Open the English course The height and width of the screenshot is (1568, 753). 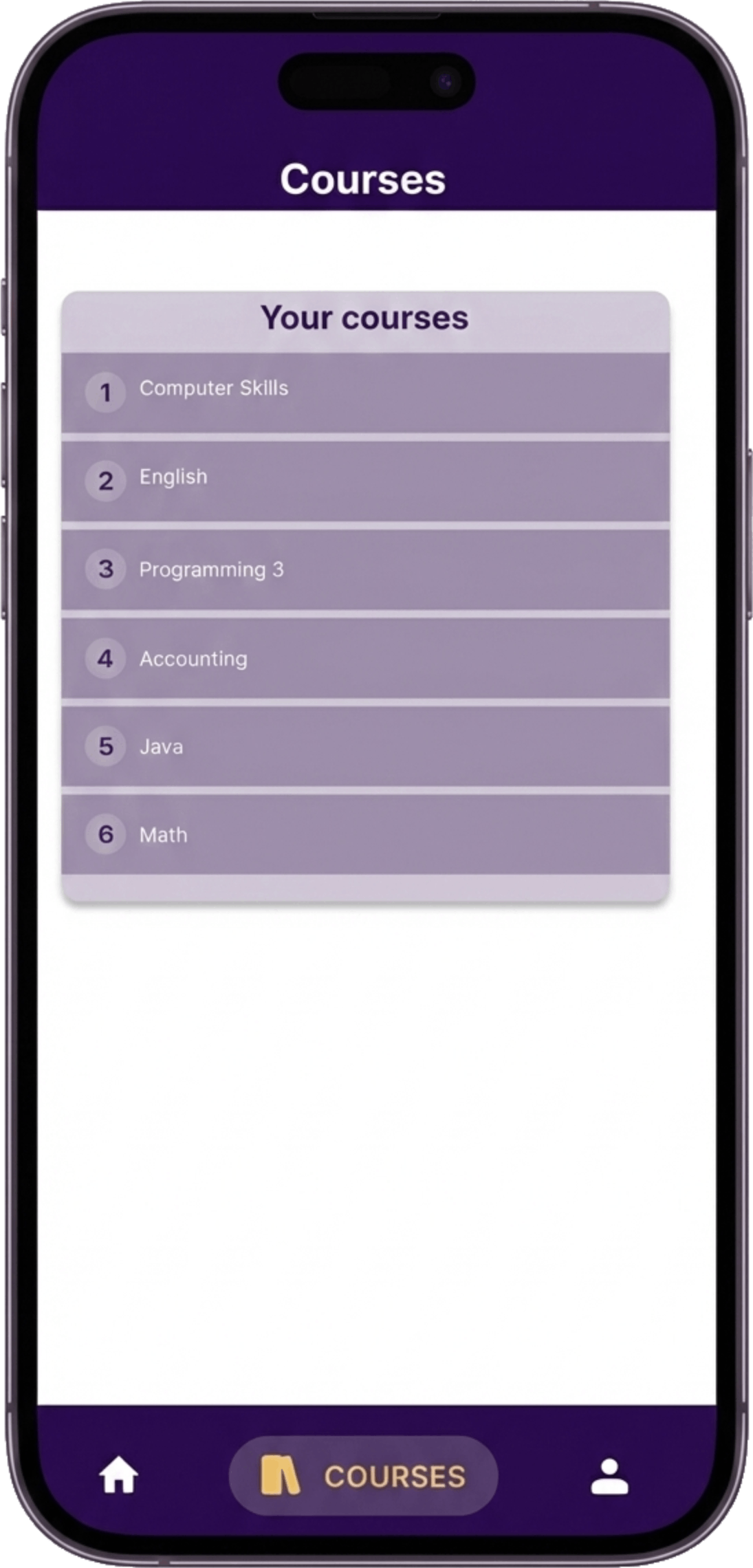[x=364, y=480]
